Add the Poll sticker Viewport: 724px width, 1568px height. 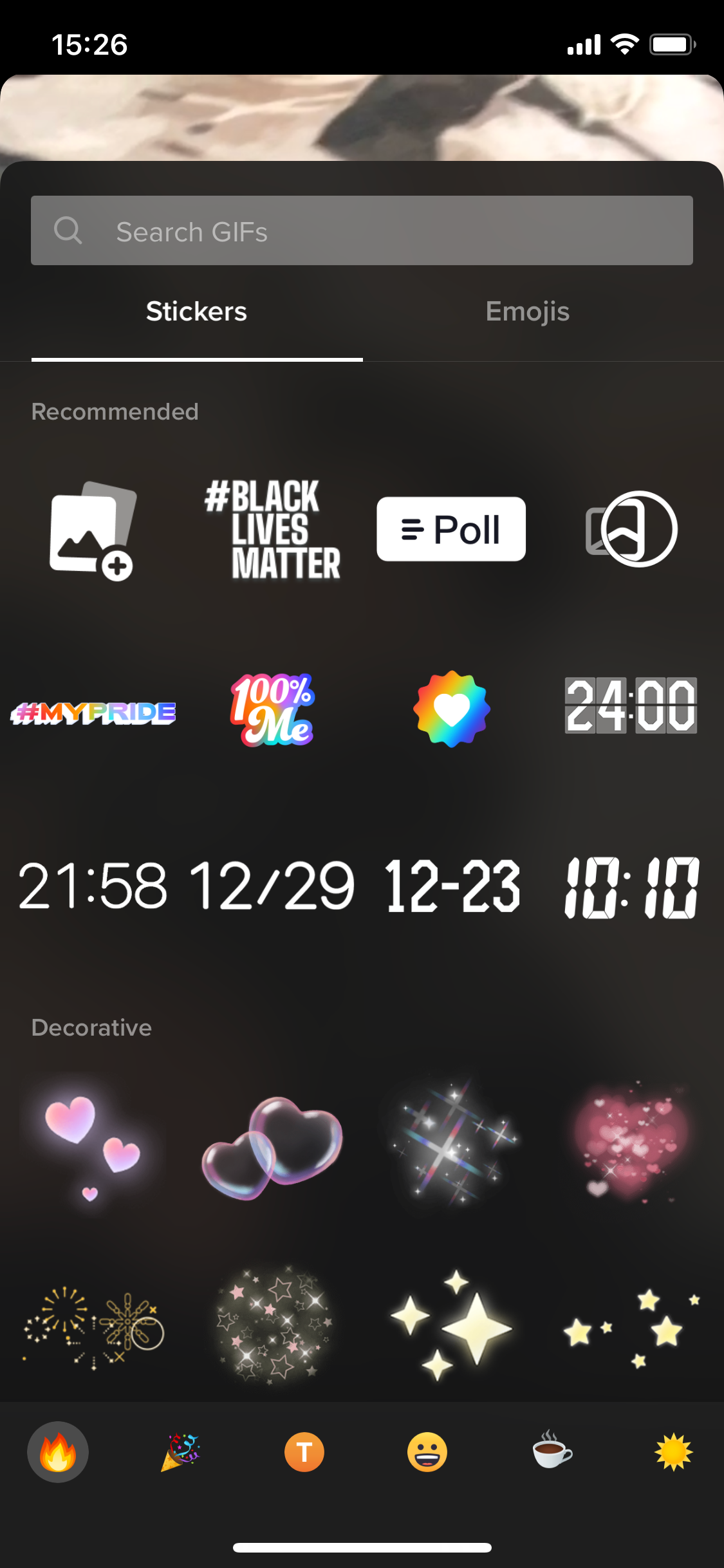(x=450, y=529)
